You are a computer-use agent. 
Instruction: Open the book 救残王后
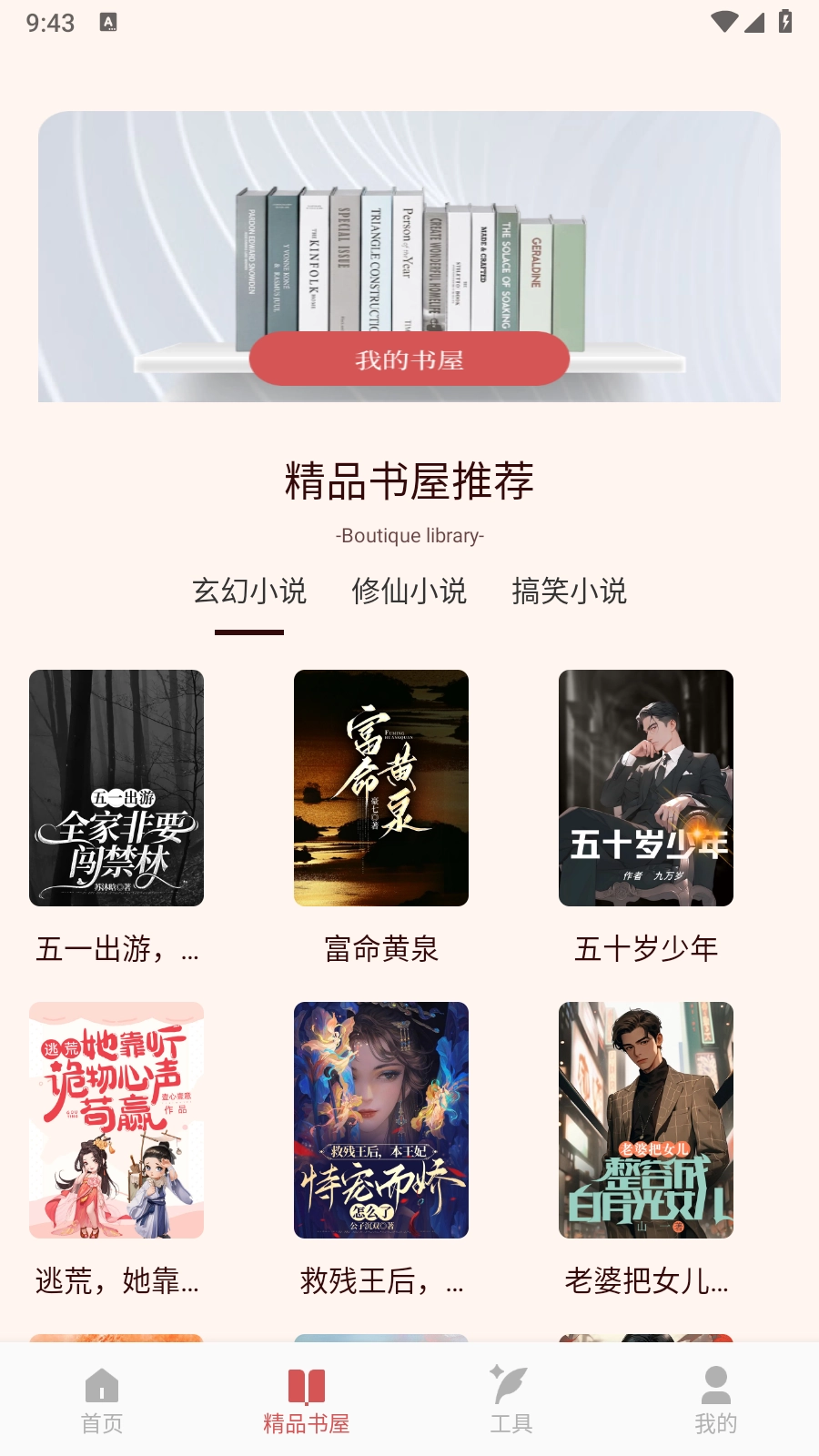point(381,1120)
